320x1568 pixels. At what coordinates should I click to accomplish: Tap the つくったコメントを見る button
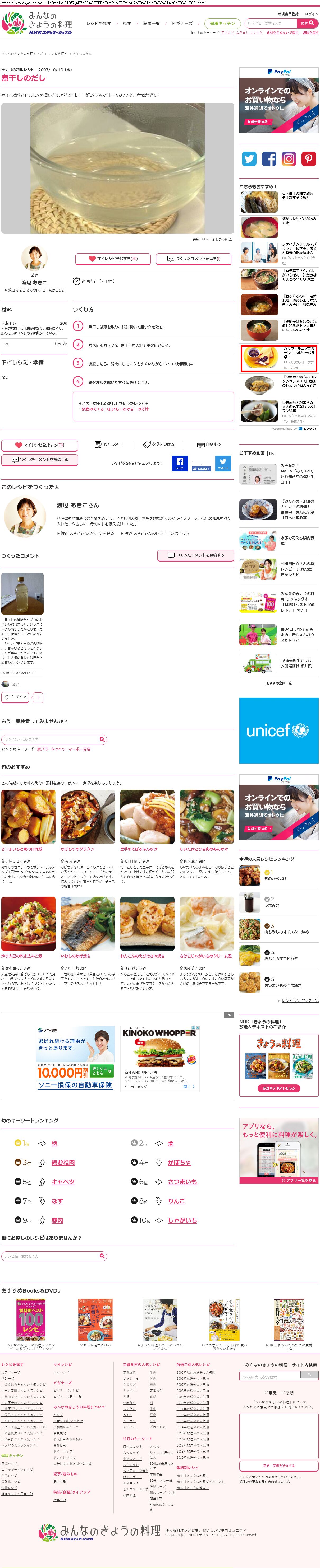pos(194,258)
